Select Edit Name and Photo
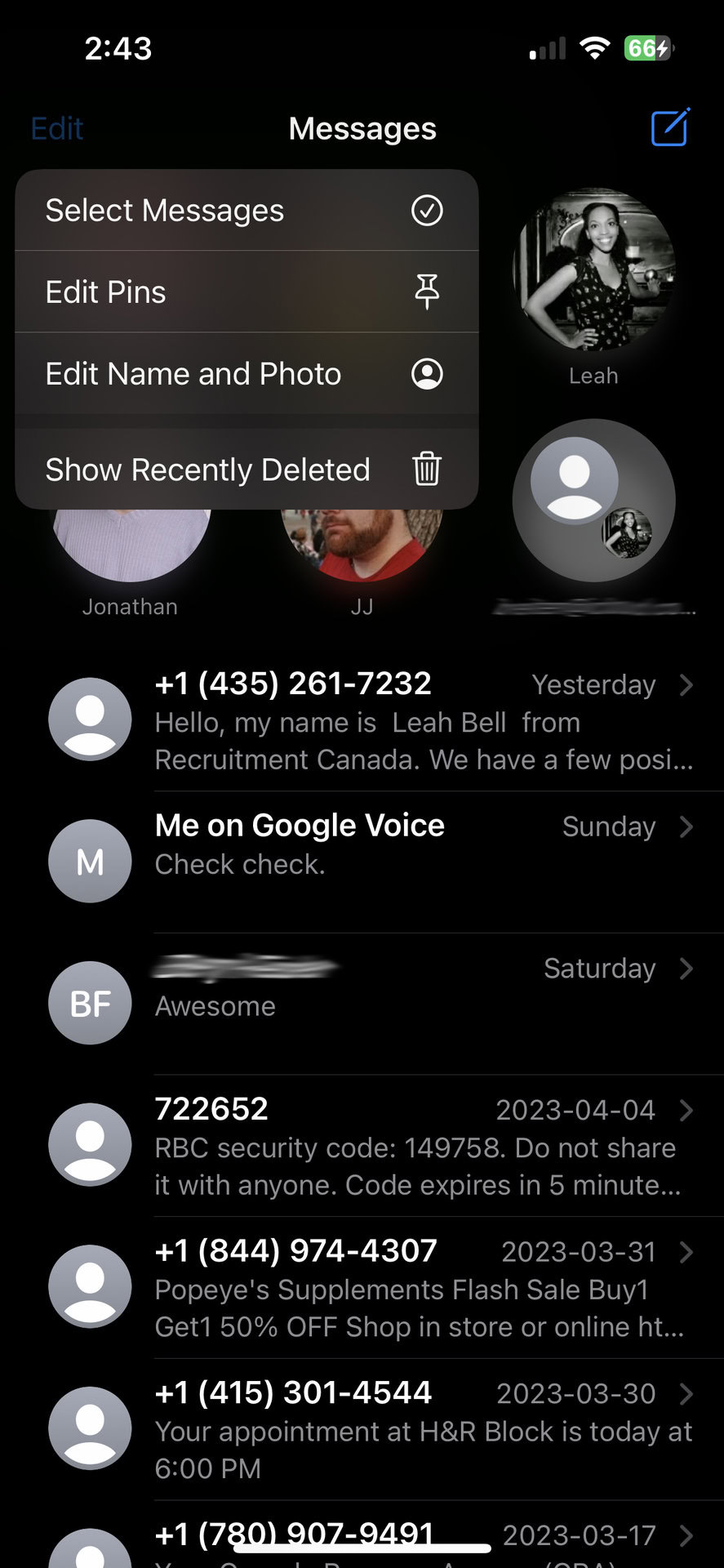Screen dimensions: 724x1568 tap(246, 374)
